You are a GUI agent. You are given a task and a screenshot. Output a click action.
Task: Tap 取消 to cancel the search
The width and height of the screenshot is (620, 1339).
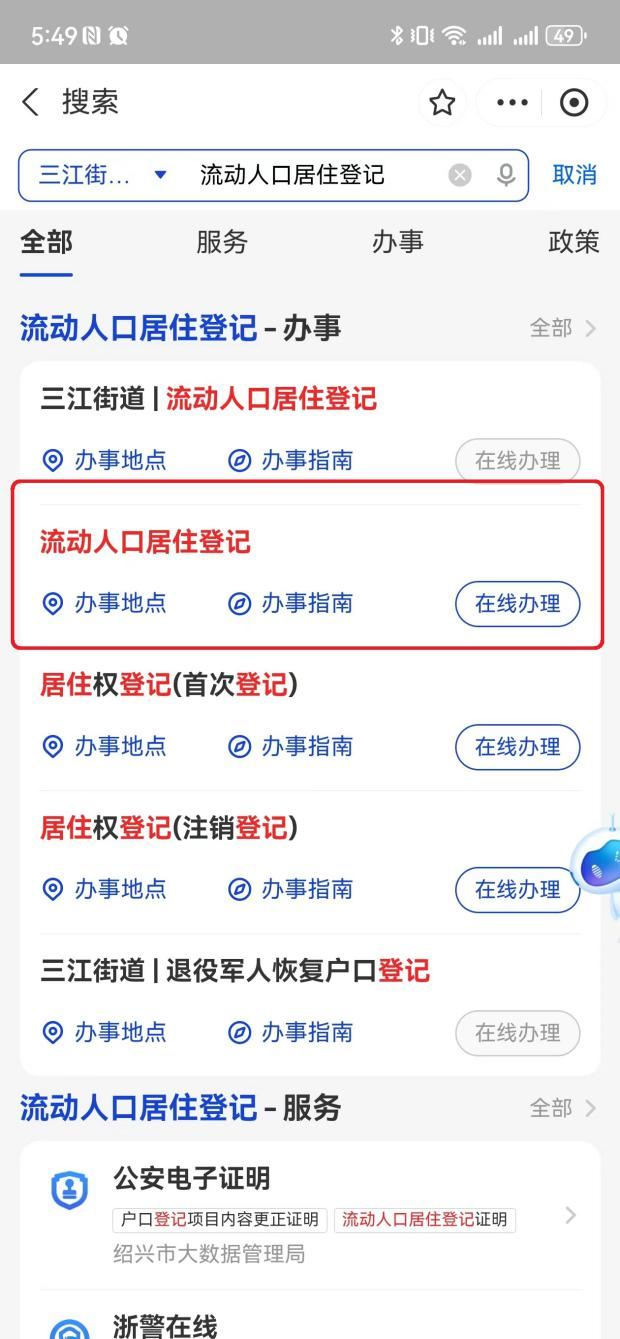[574, 175]
